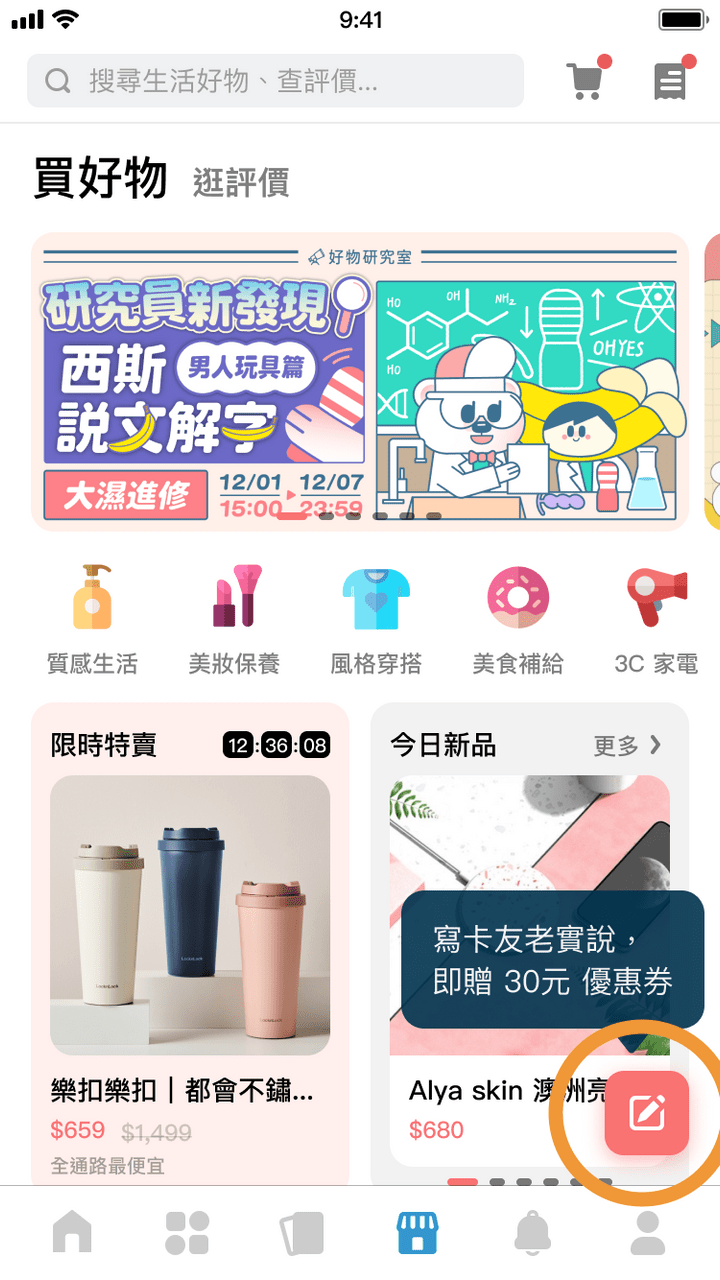720x1280 pixels.
Task: Tap the red write-review floating button
Action: pos(647,1113)
